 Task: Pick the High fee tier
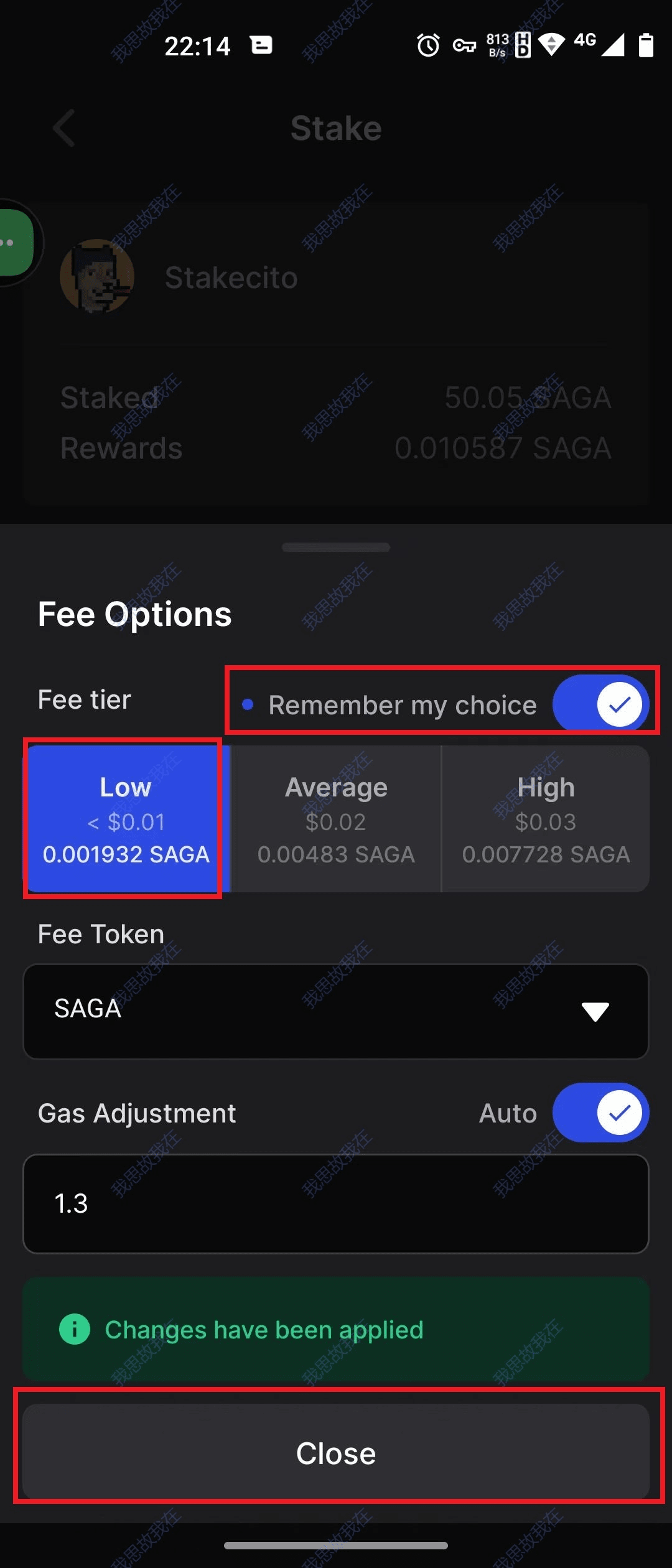click(546, 819)
